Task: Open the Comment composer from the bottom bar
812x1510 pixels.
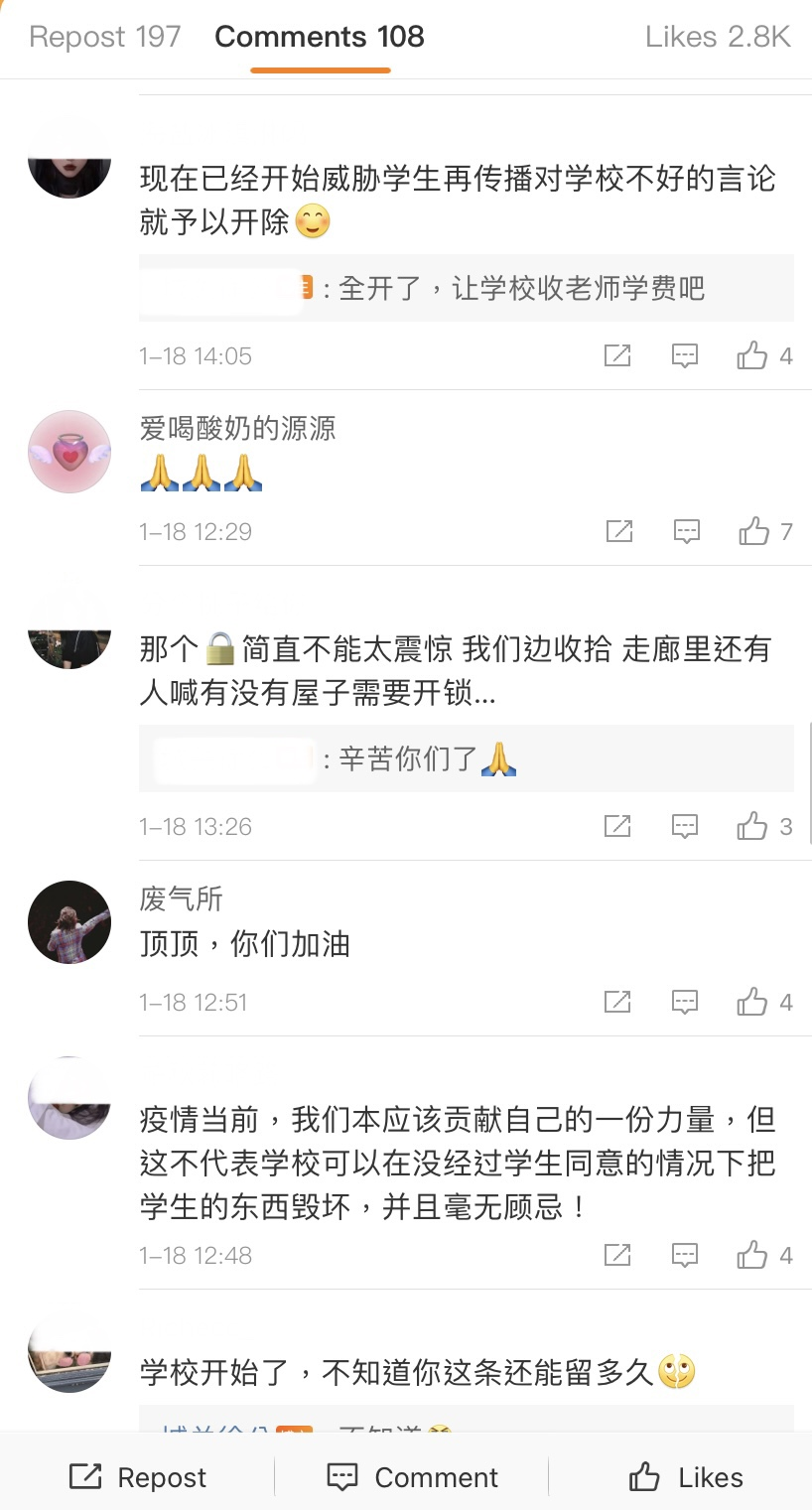Action: (411, 1476)
